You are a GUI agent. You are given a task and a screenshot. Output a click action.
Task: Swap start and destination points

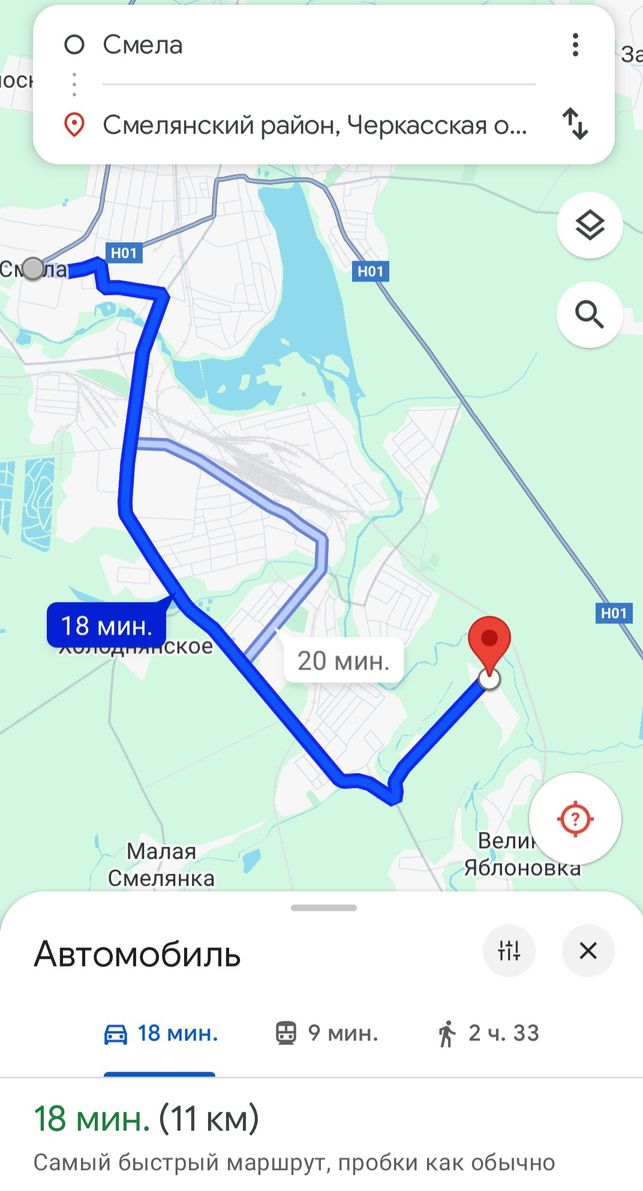(575, 124)
